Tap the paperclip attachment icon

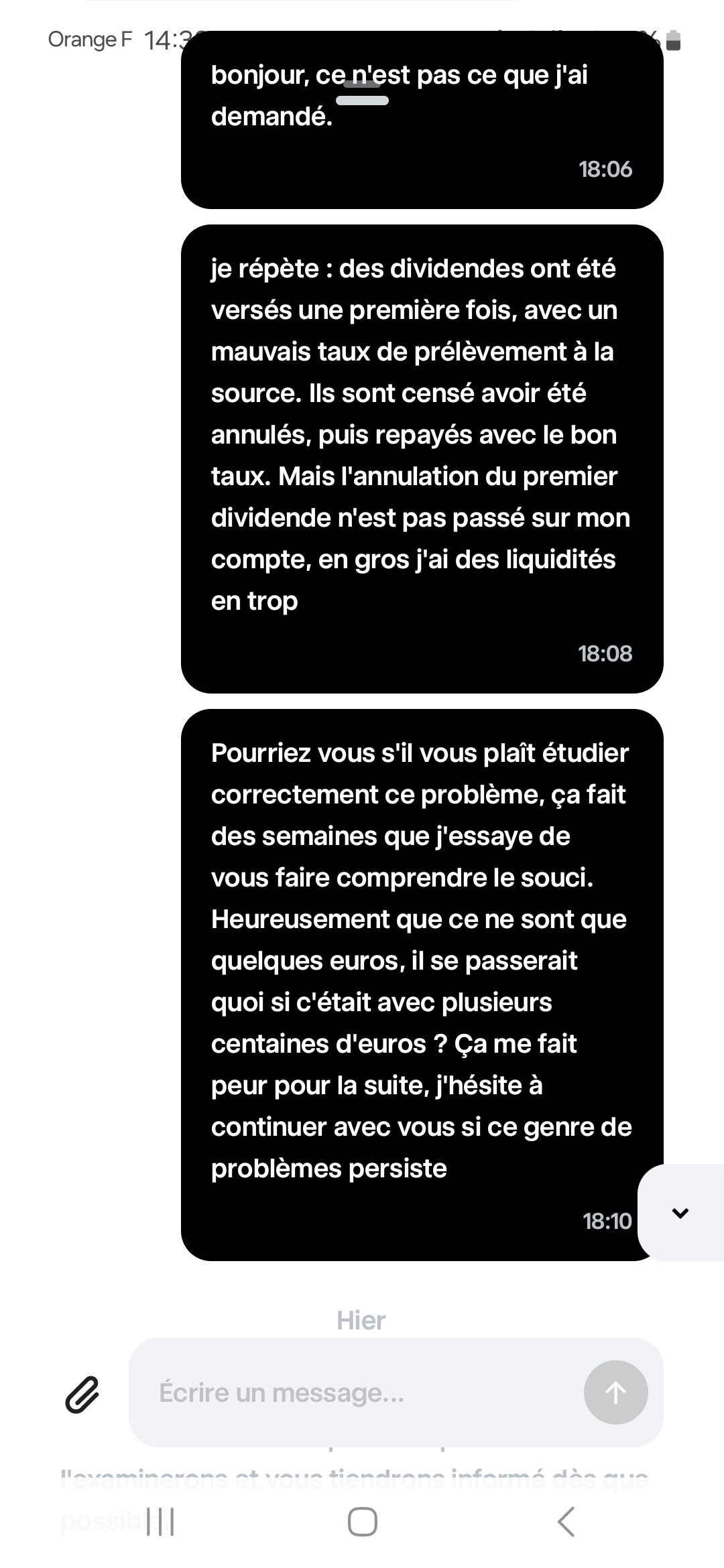click(x=82, y=1394)
